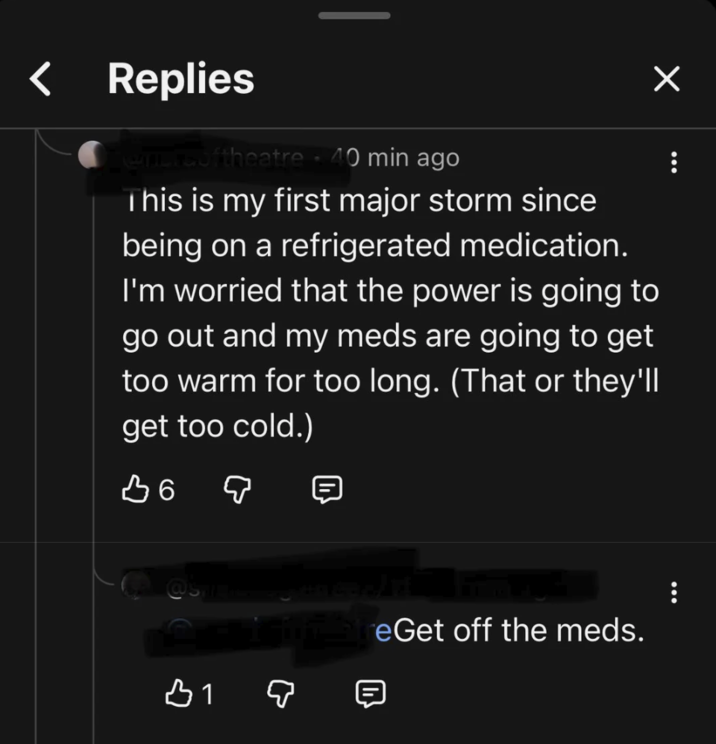Open profile avatar of the storm comment author
Screen dimensions: 716x744
[93, 155]
